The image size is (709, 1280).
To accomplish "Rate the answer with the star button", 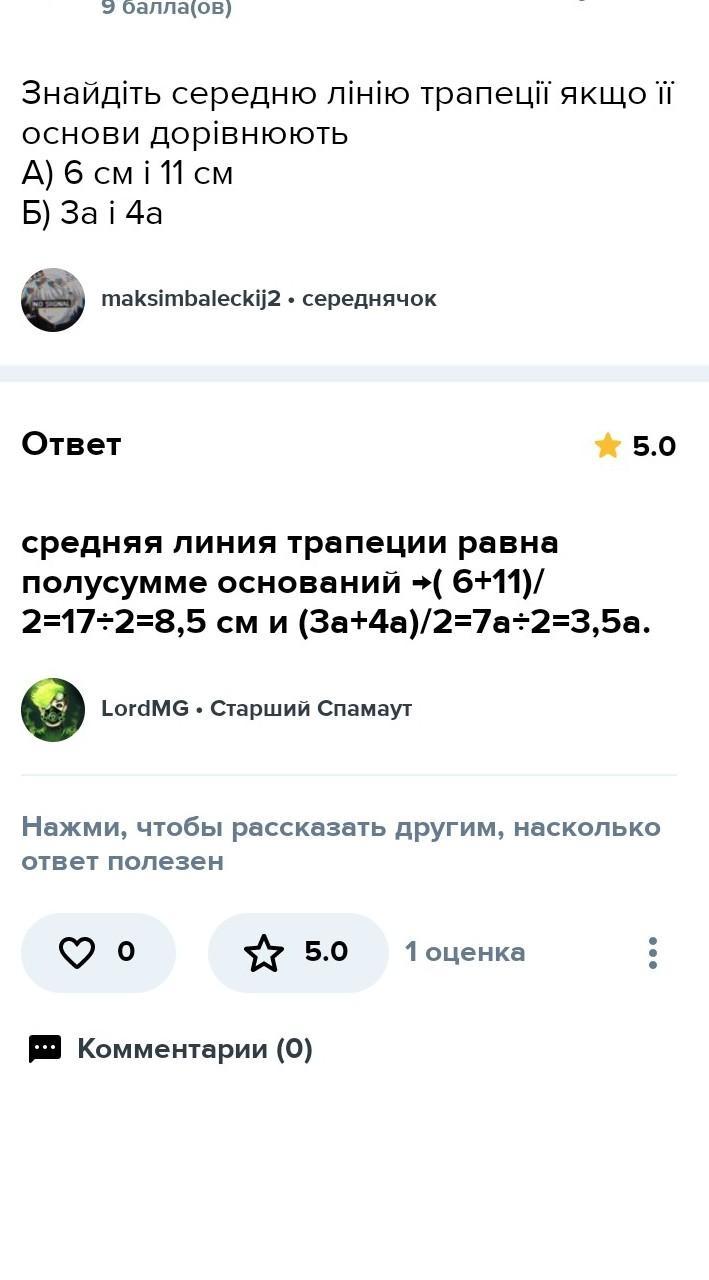I will [x=297, y=952].
